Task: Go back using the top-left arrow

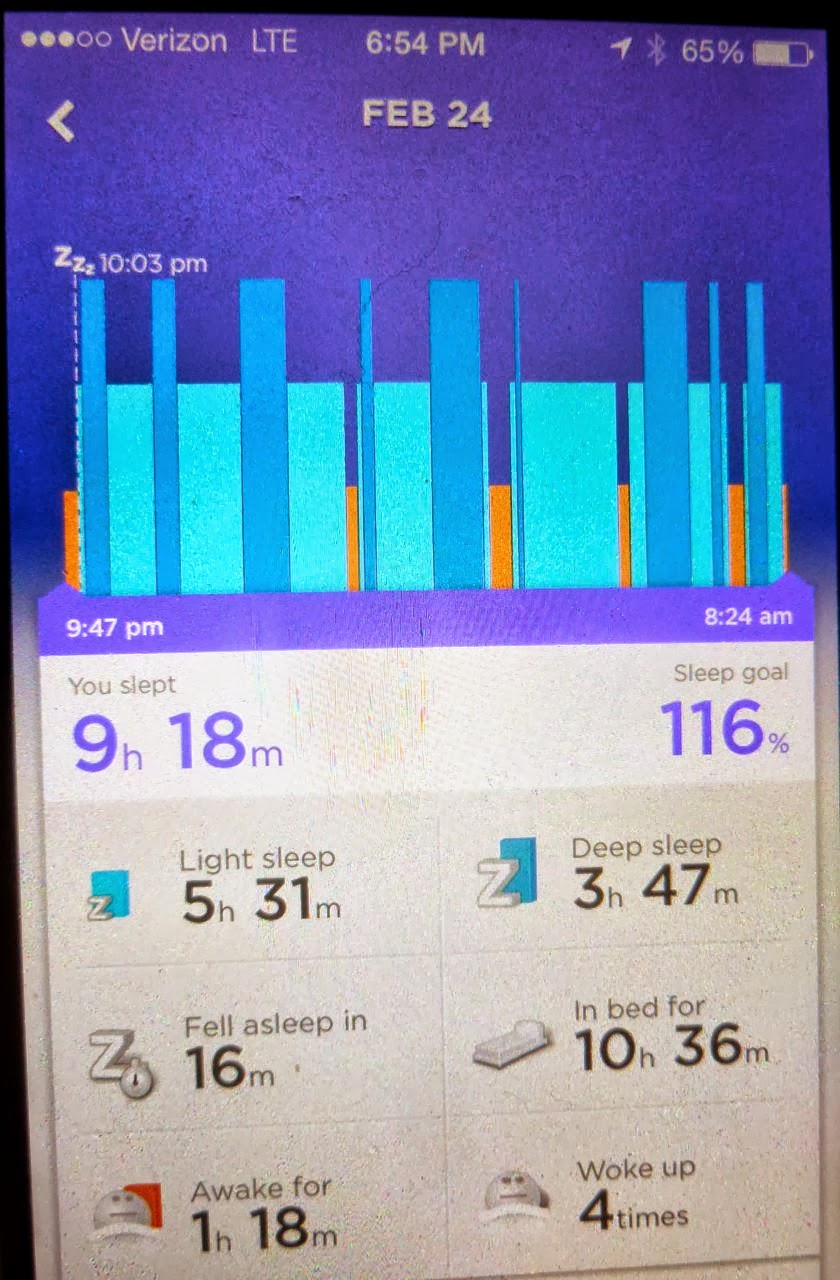Action: tap(61, 120)
